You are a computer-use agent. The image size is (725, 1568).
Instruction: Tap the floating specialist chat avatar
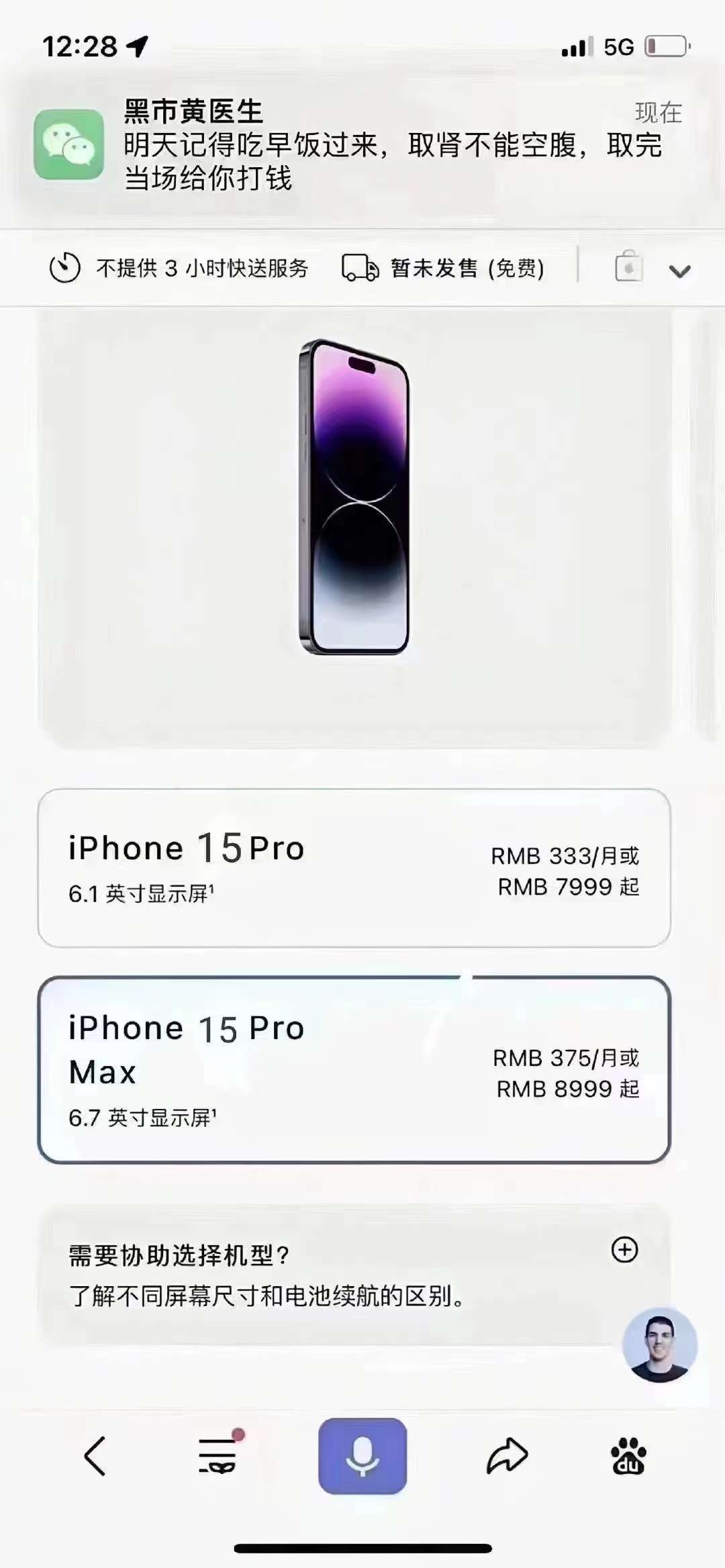pyautogui.click(x=659, y=1344)
